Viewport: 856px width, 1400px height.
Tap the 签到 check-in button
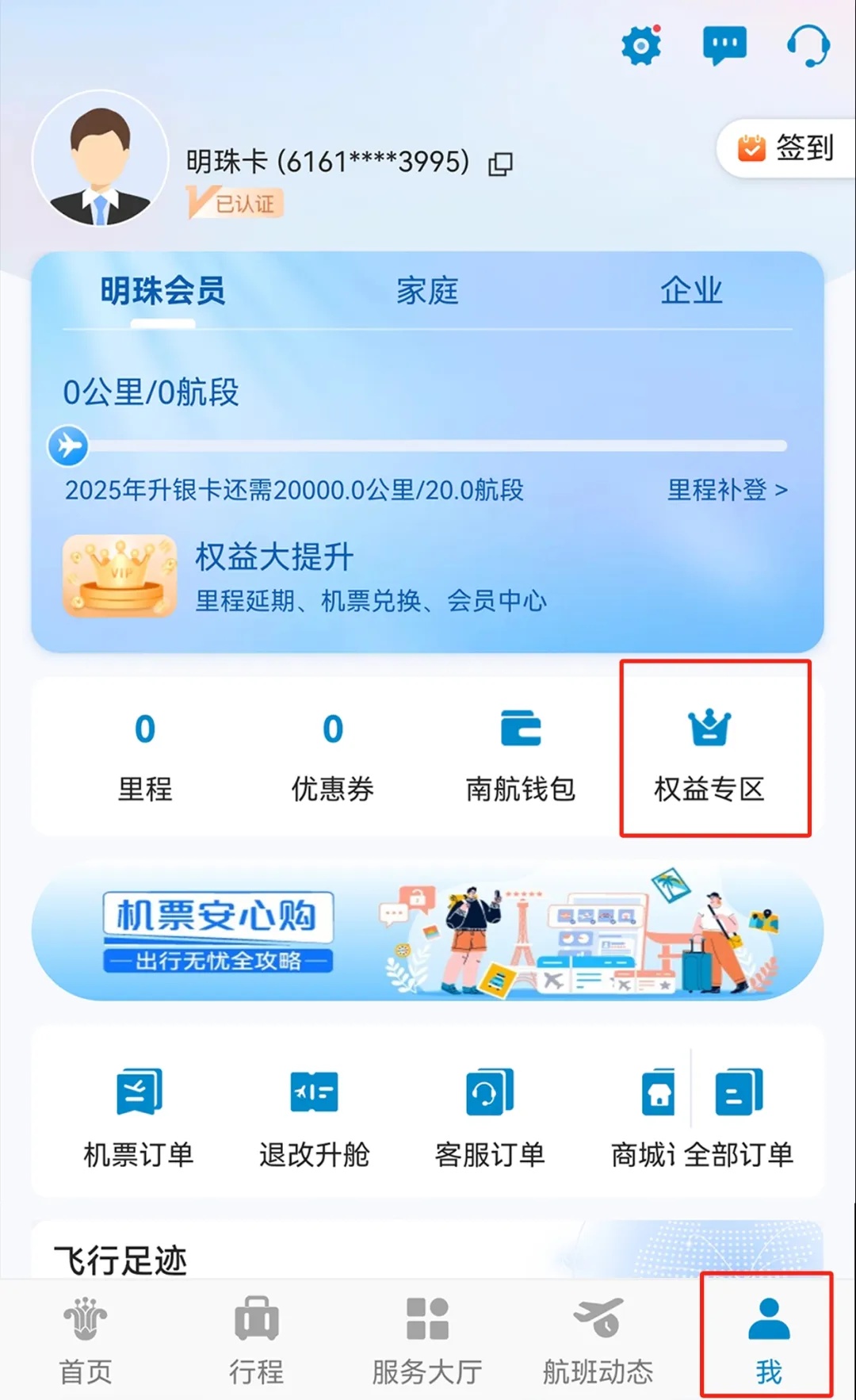point(786,148)
